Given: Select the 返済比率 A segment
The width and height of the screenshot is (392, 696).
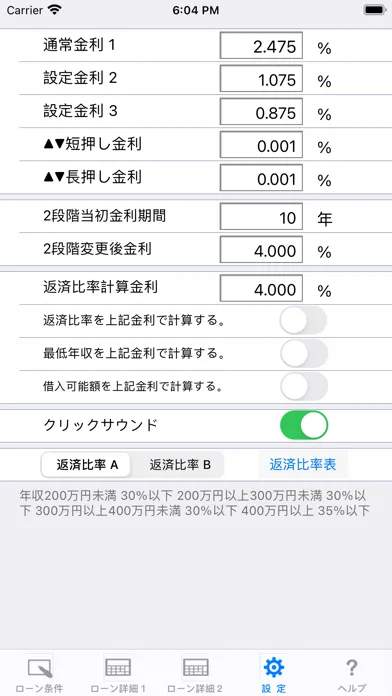Looking at the screenshot, I should pyautogui.click(x=87, y=465).
